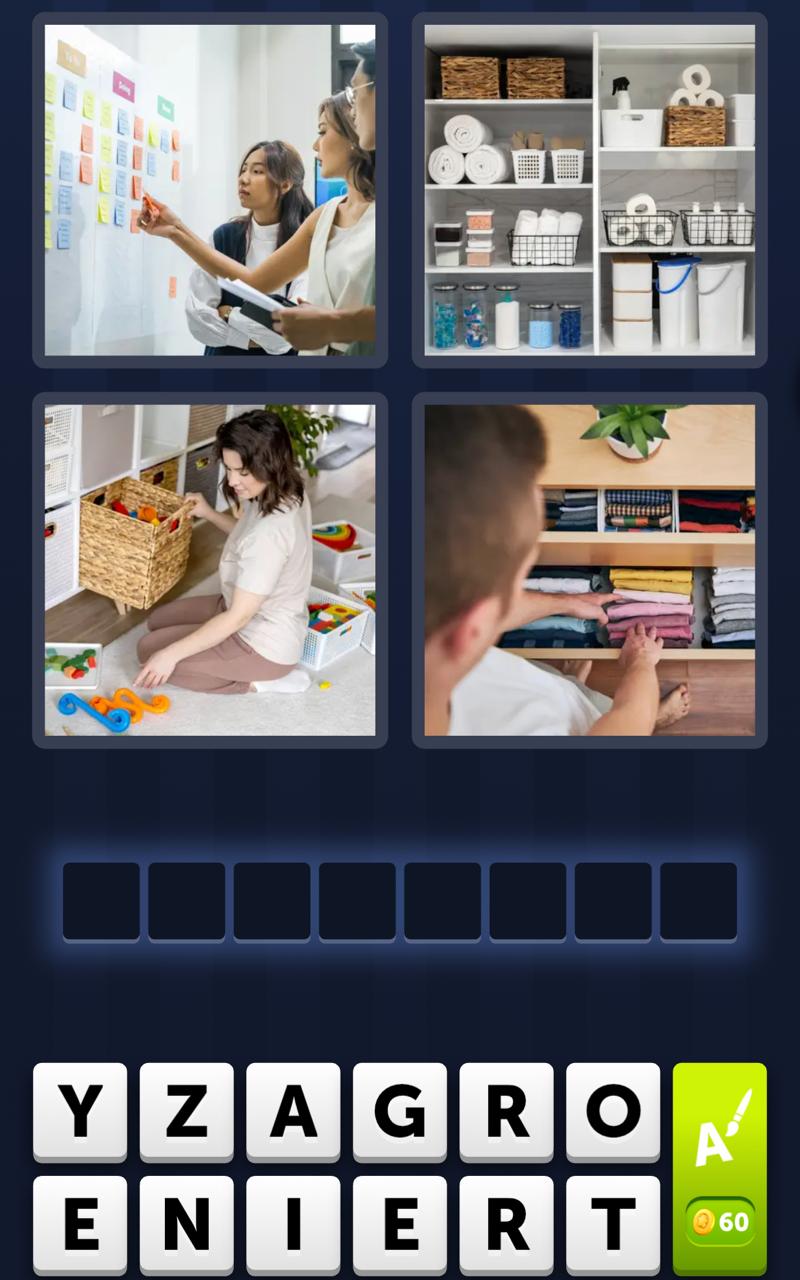View the sticky notes brainstorming photo
800x1280 pixels.
[210, 188]
